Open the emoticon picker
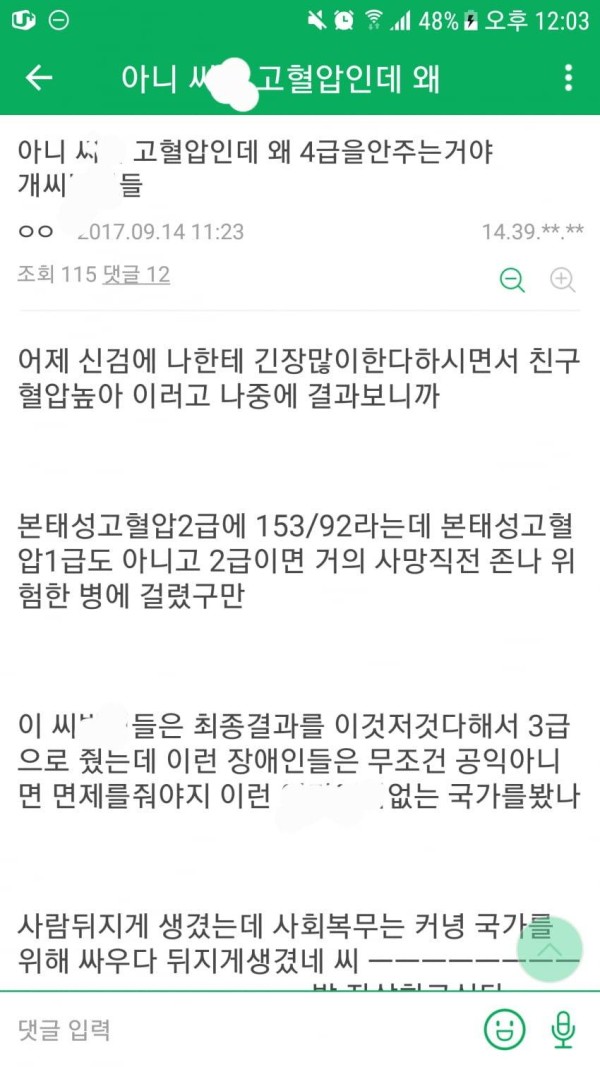The image size is (600, 1067). [505, 1029]
